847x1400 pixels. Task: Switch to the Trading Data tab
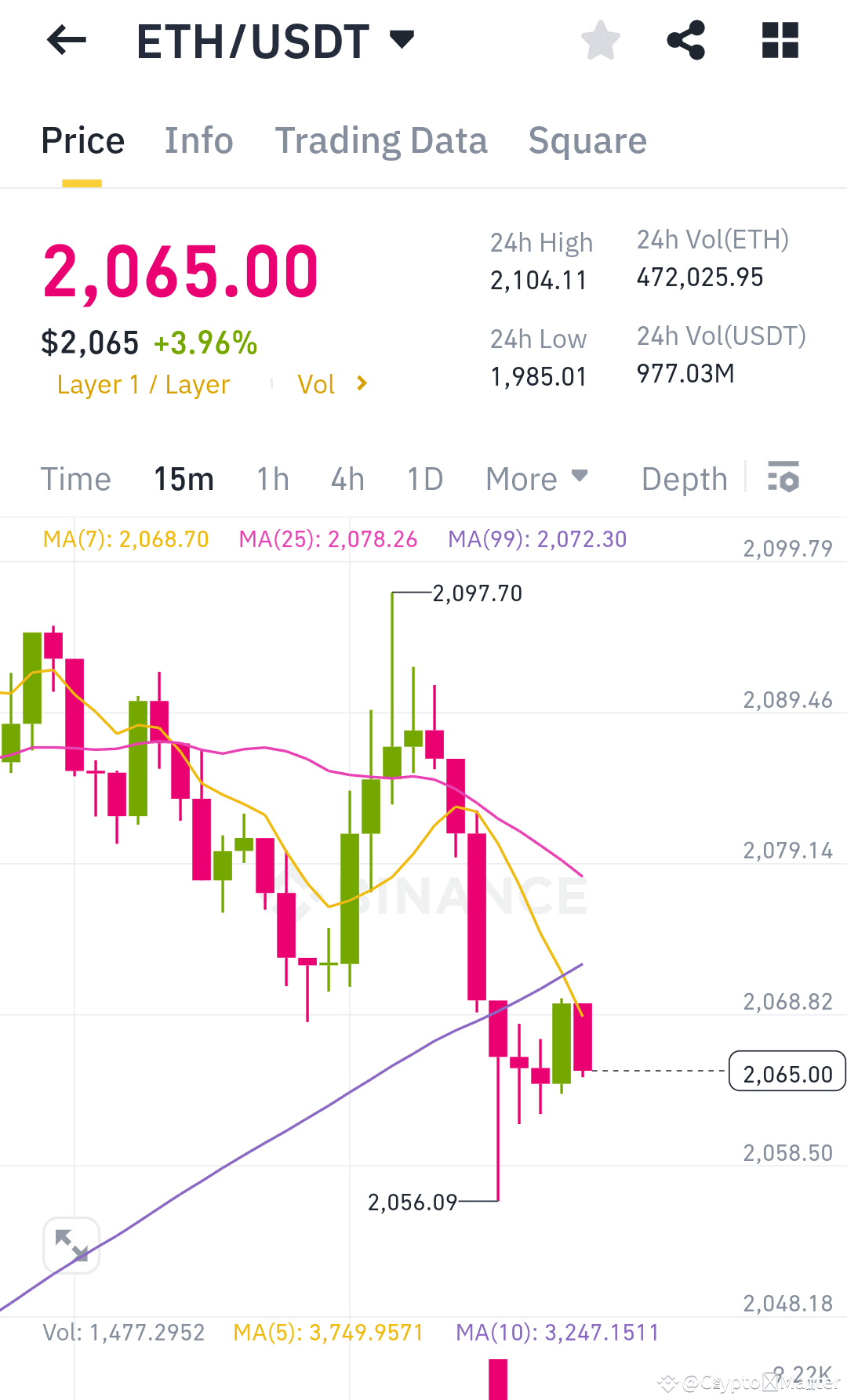coord(381,140)
